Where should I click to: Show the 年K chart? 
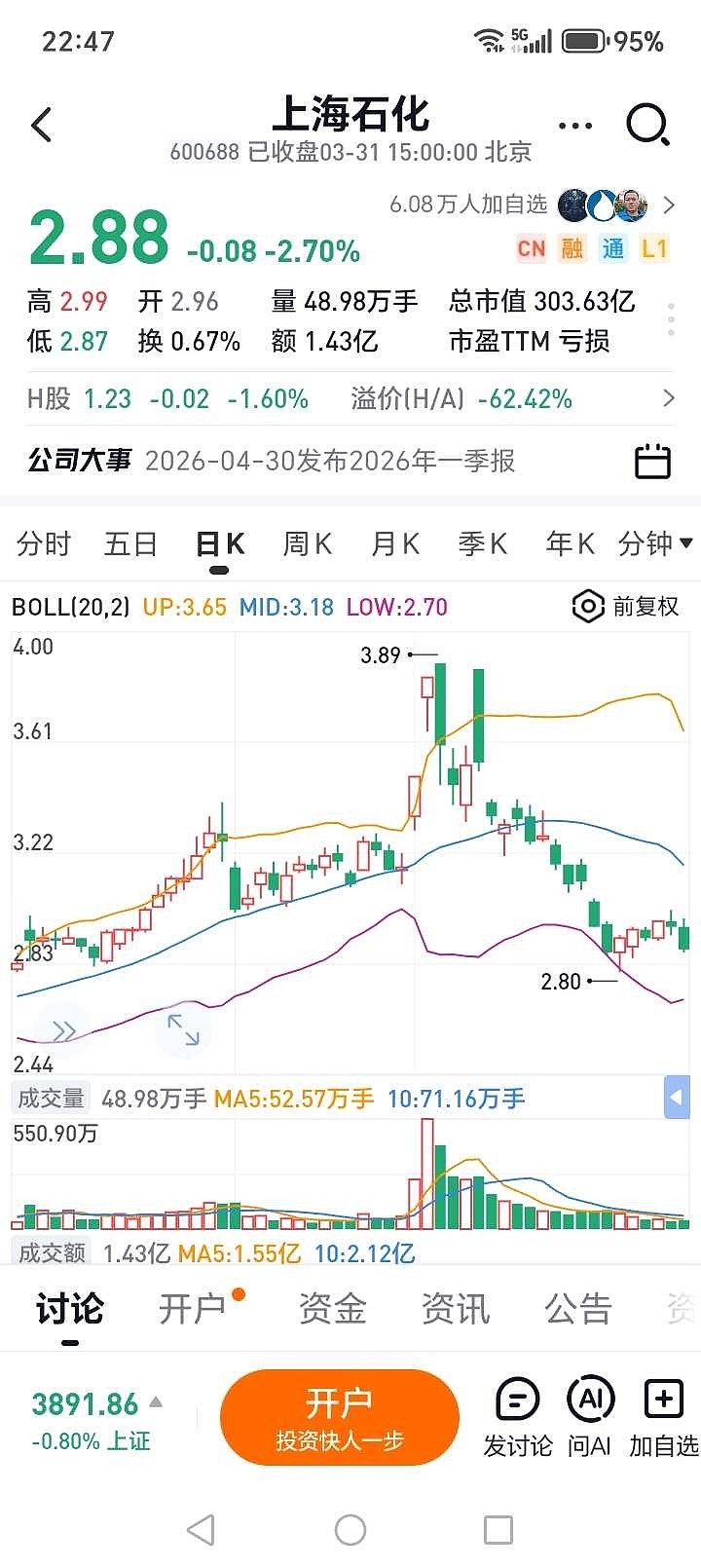[571, 543]
